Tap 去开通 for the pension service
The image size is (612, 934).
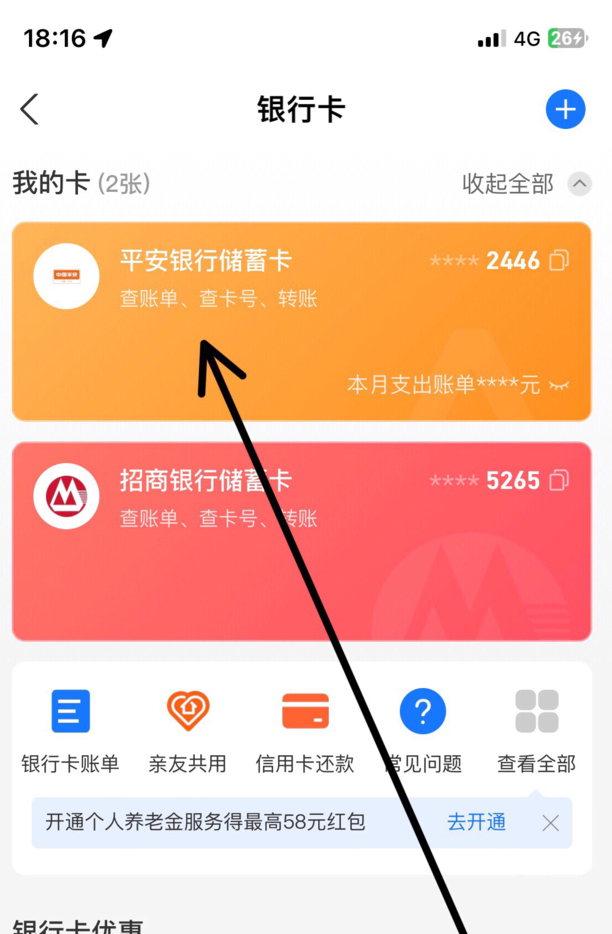tap(476, 823)
